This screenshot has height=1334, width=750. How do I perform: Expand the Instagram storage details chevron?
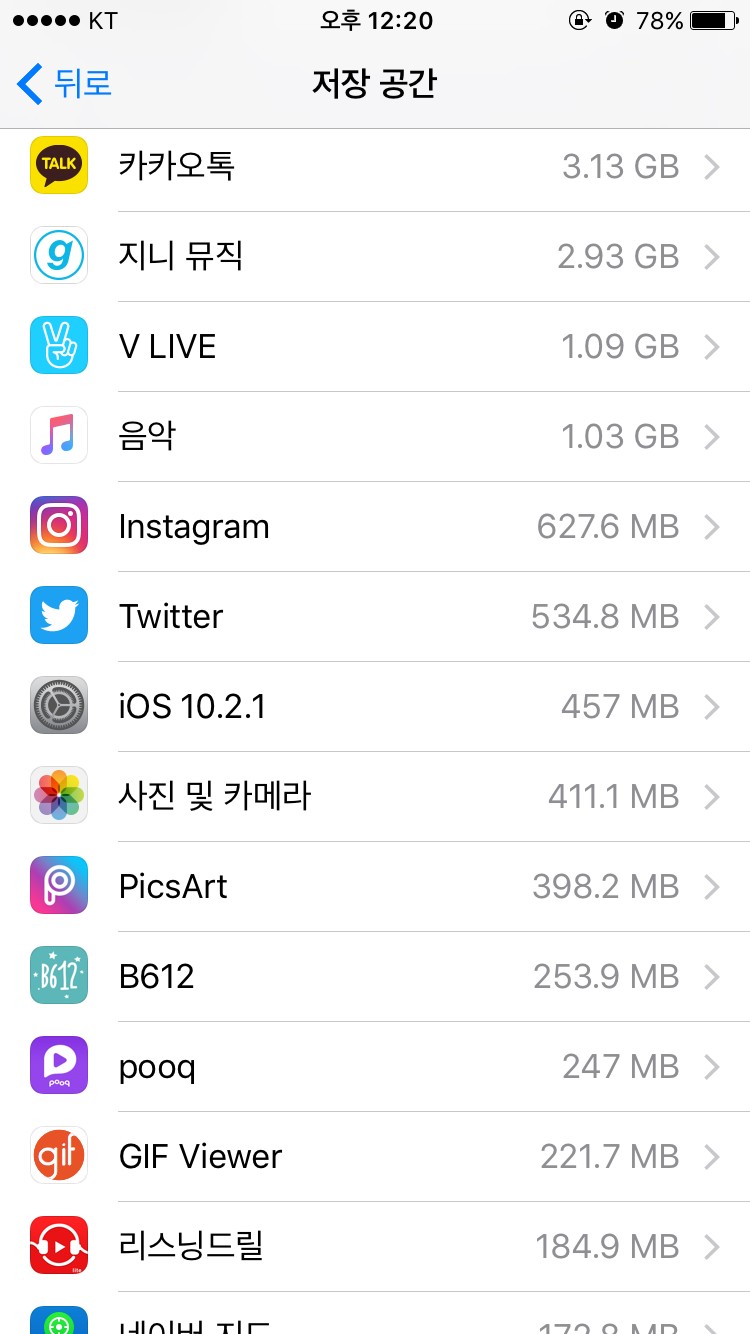pos(712,526)
